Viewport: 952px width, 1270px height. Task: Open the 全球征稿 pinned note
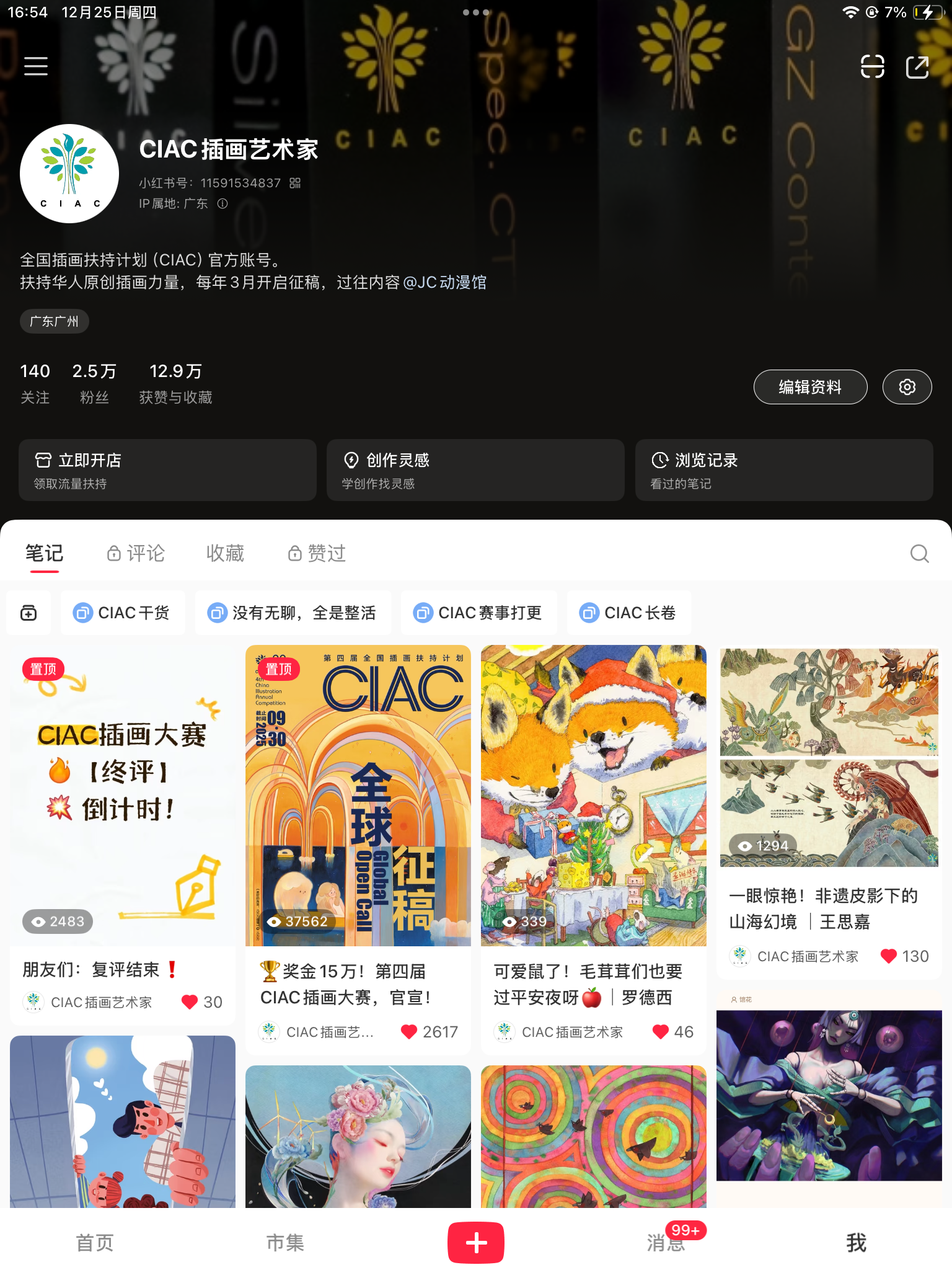click(x=358, y=796)
